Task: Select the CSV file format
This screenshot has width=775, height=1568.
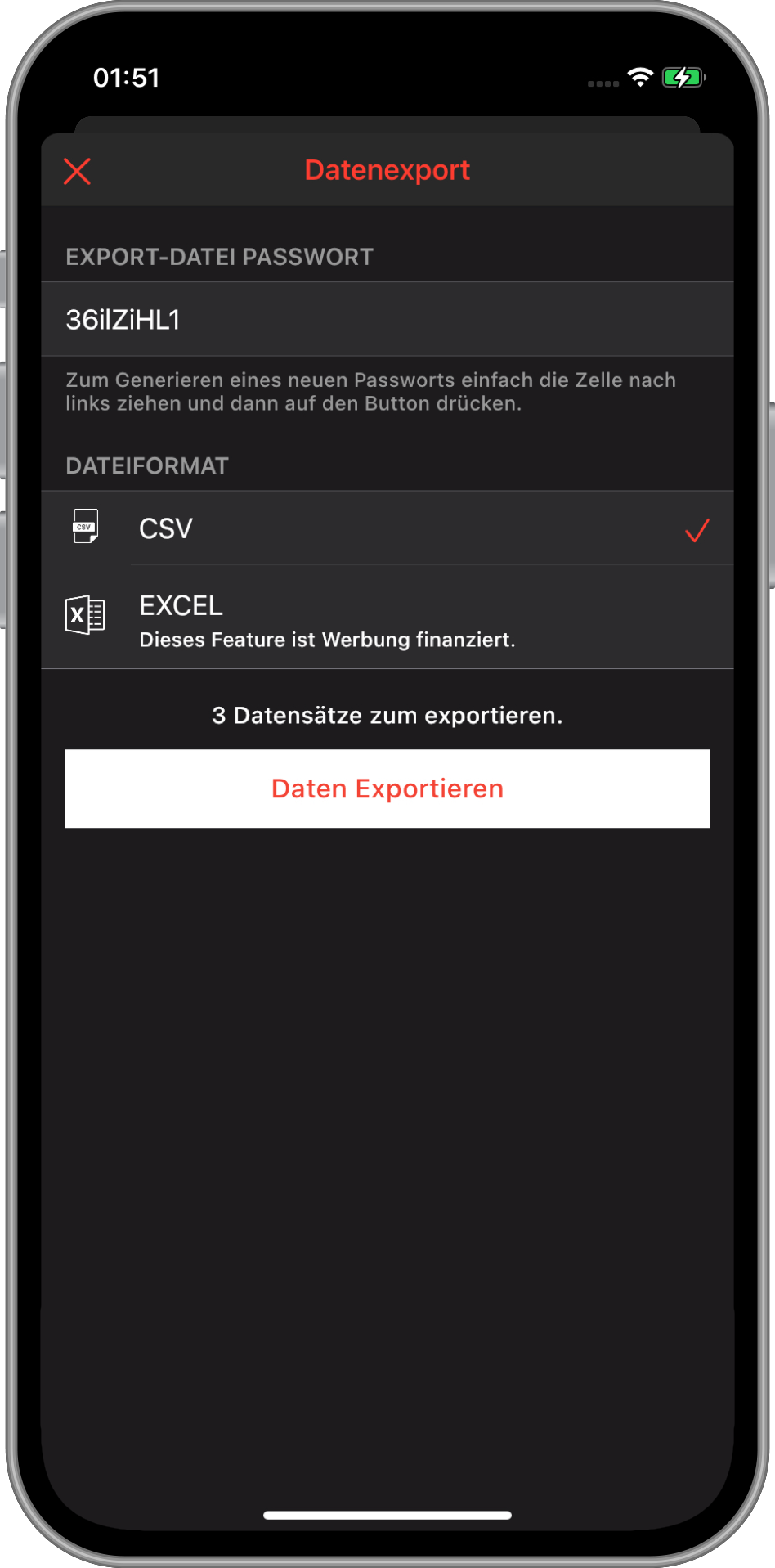Action: (x=387, y=528)
